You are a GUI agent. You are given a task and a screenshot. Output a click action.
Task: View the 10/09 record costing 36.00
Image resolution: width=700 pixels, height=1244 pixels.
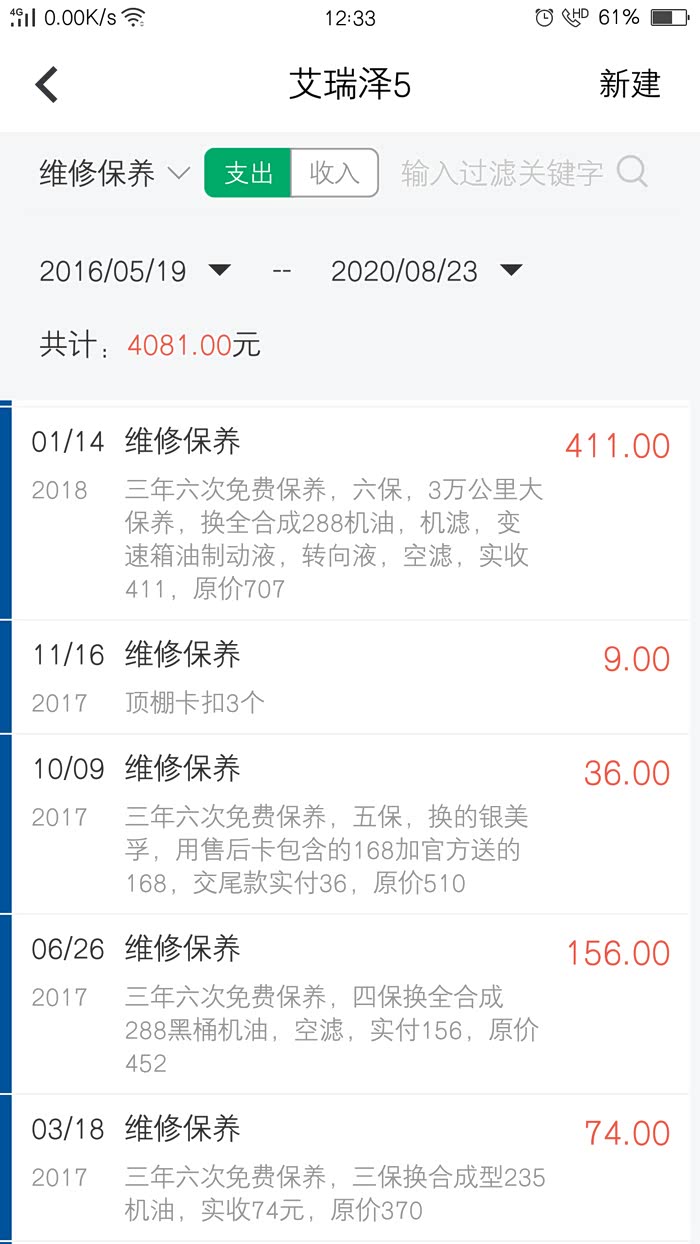pos(350,824)
